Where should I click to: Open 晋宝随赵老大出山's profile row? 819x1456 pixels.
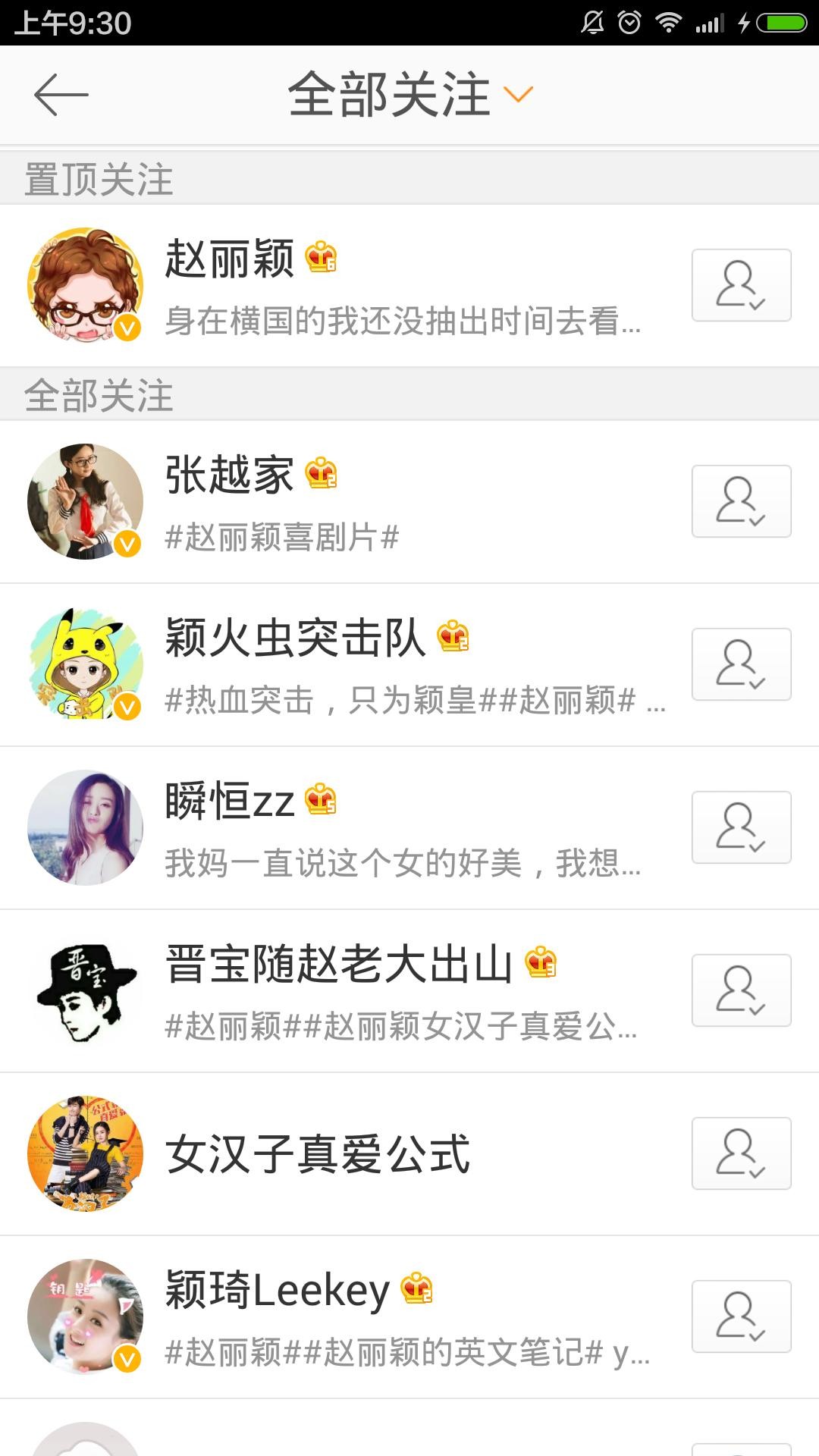[x=379, y=991]
